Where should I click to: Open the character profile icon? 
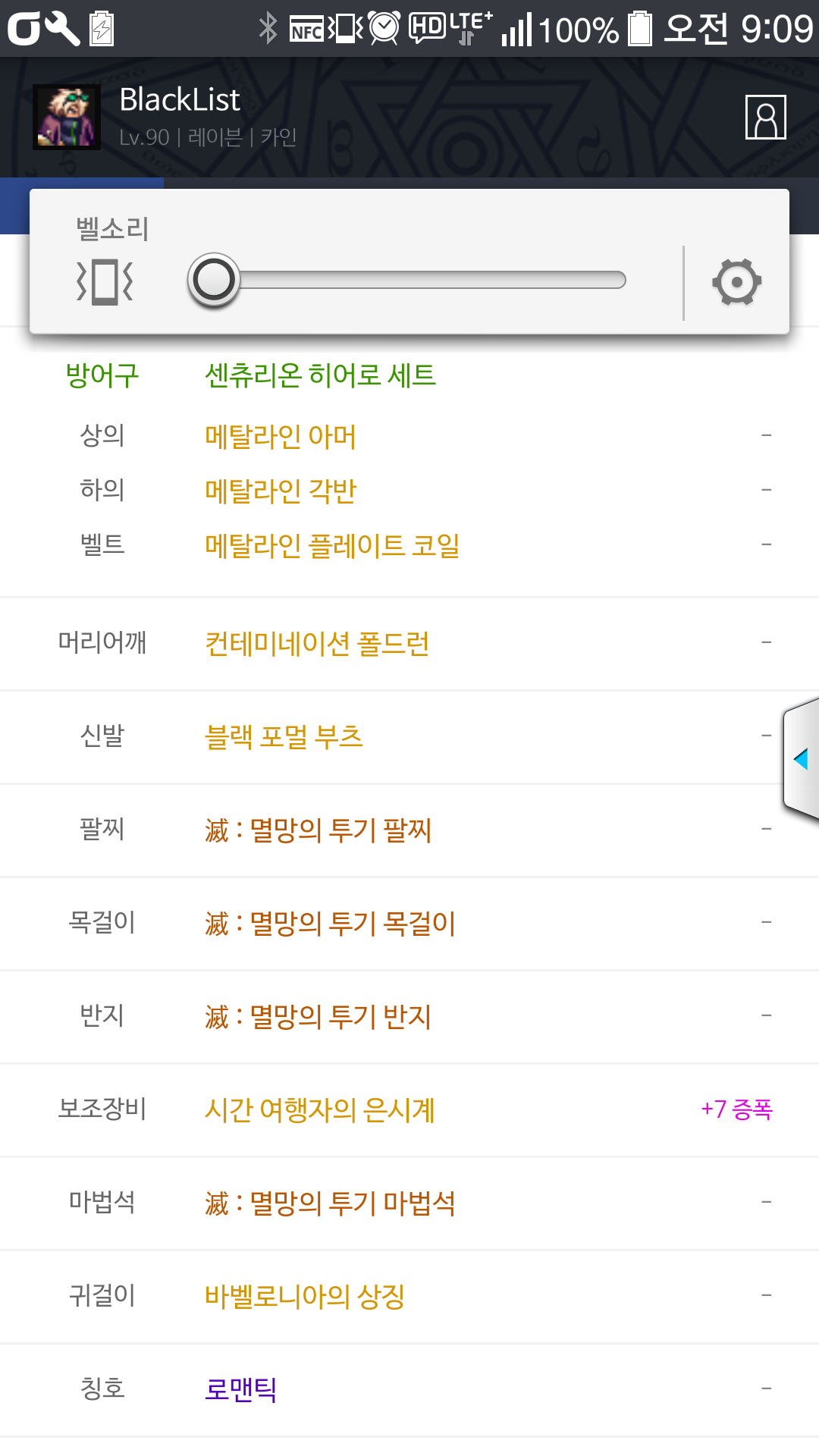tap(765, 118)
